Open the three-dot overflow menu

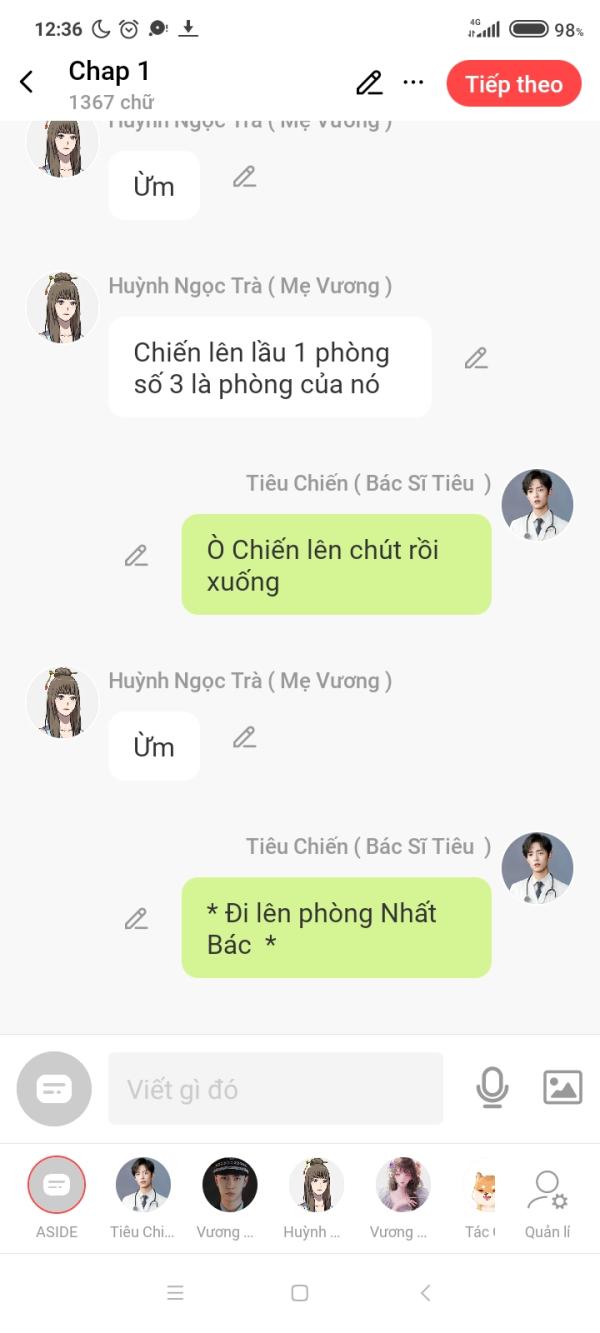coord(413,83)
